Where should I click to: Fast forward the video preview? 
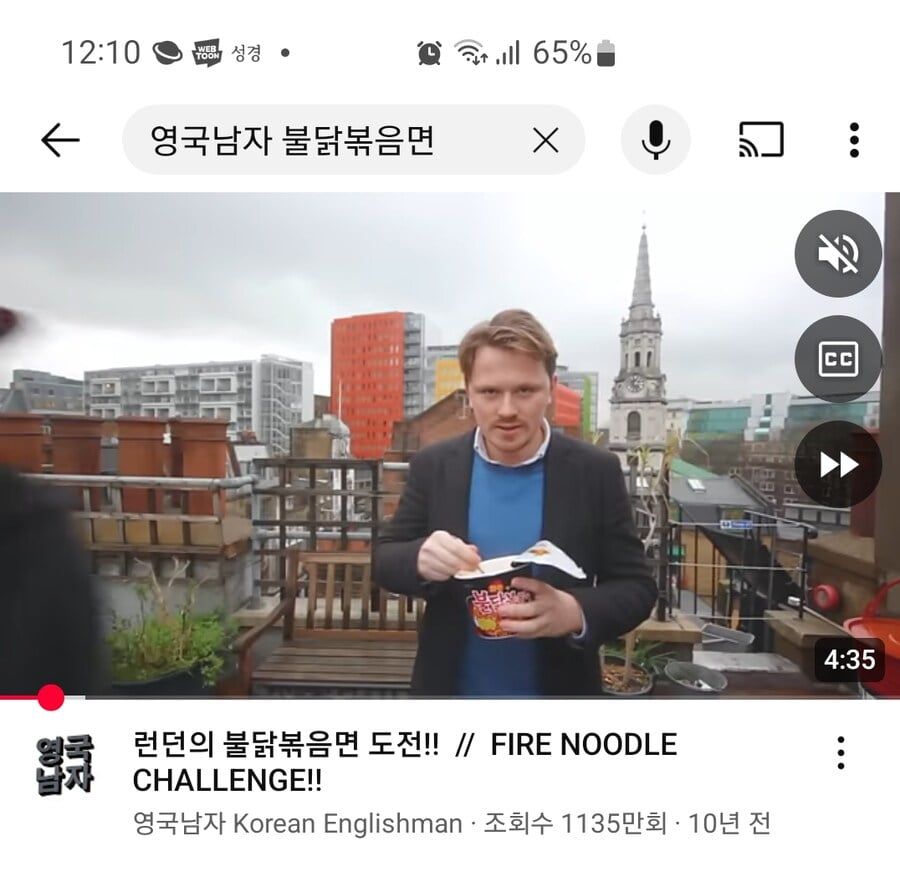tap(838, 464)
